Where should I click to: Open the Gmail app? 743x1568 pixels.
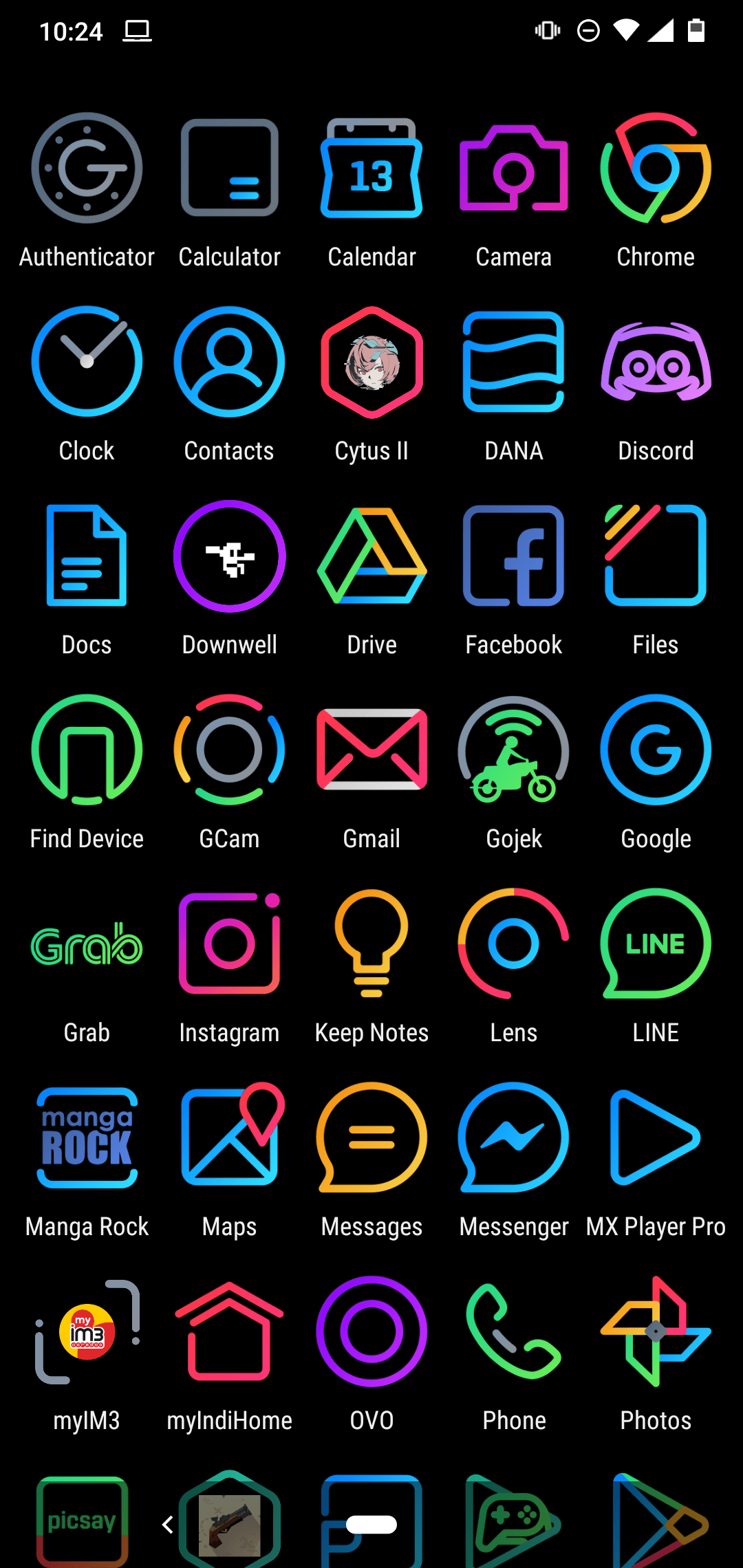[371, 750]
